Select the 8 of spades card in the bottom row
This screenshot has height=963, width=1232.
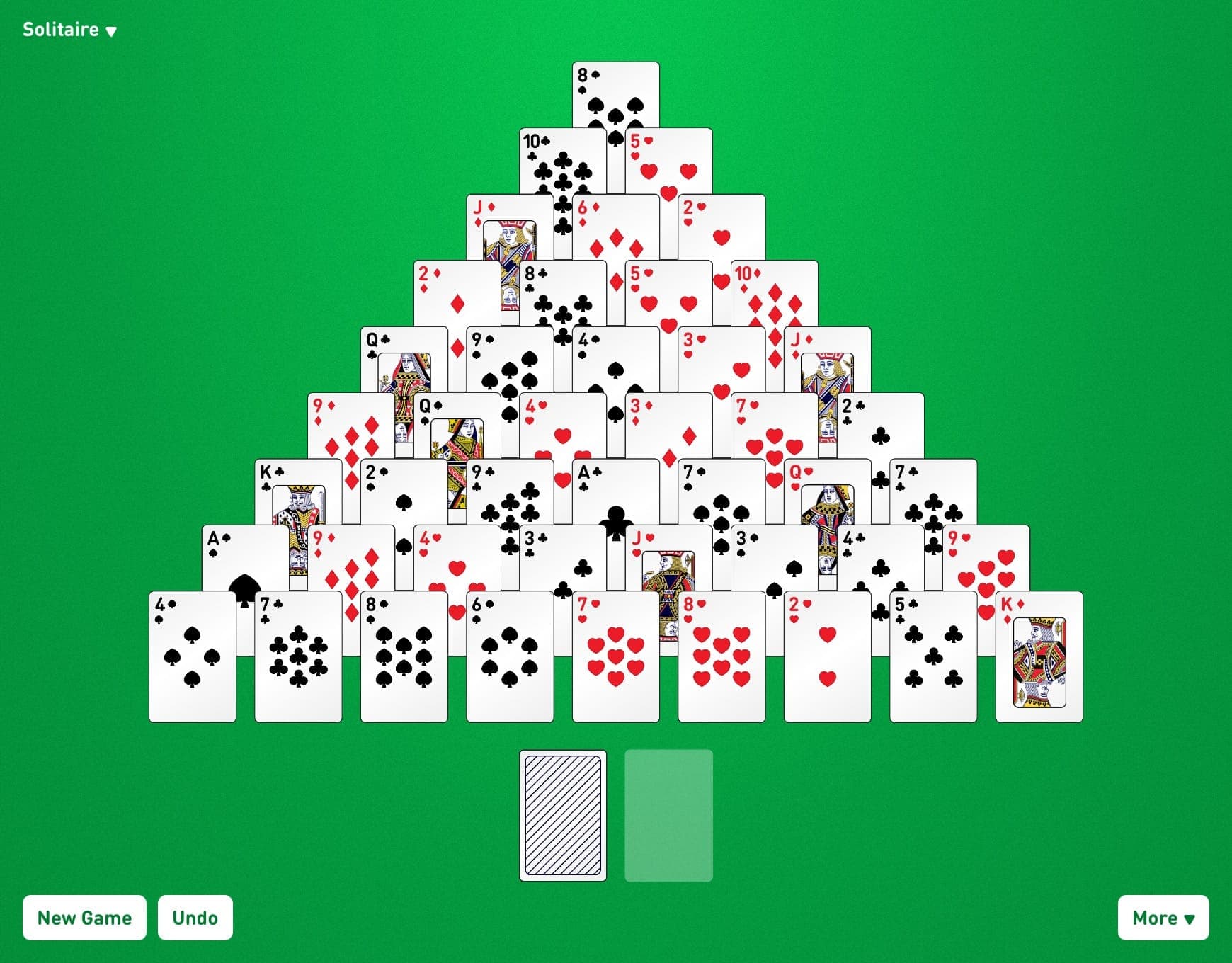404,659
